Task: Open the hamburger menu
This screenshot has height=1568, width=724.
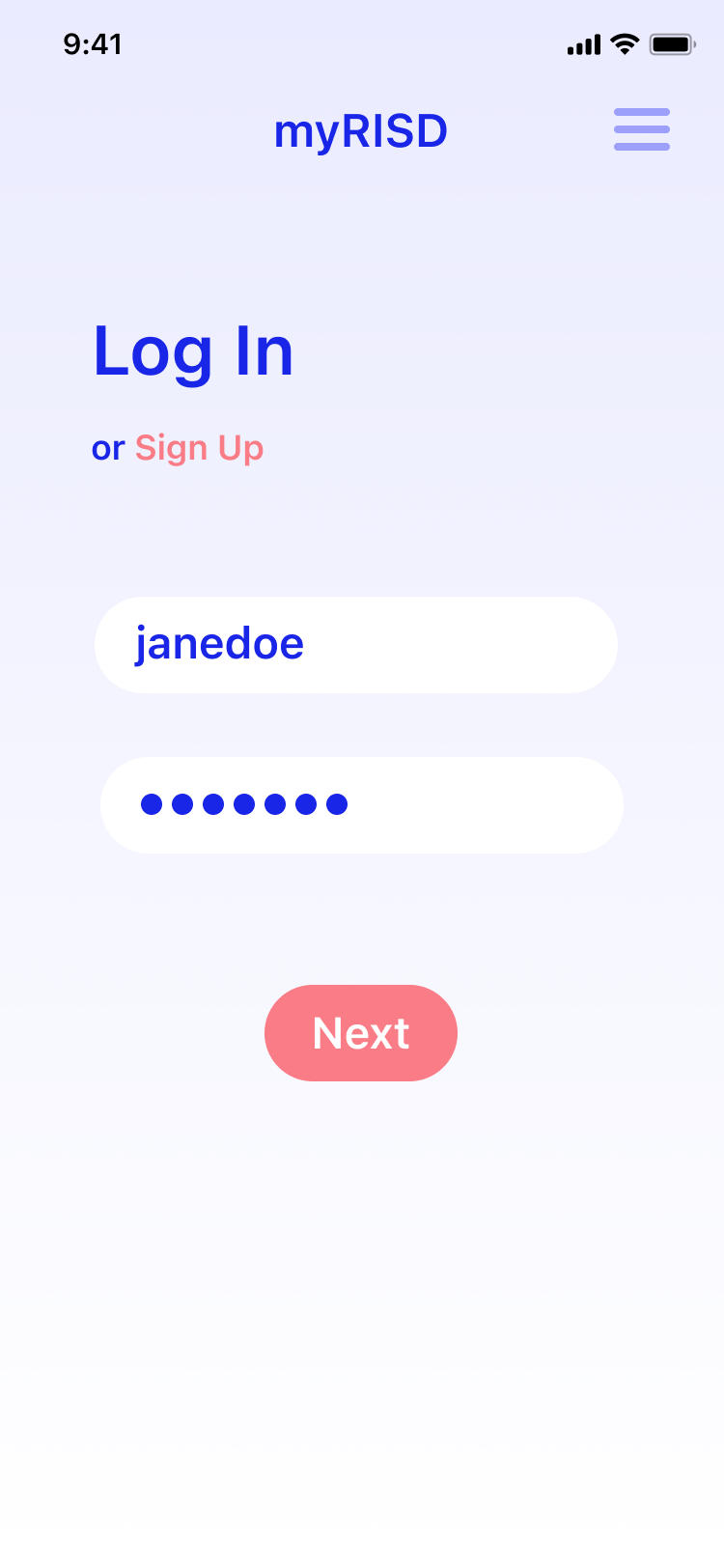Action: (641, 129)
